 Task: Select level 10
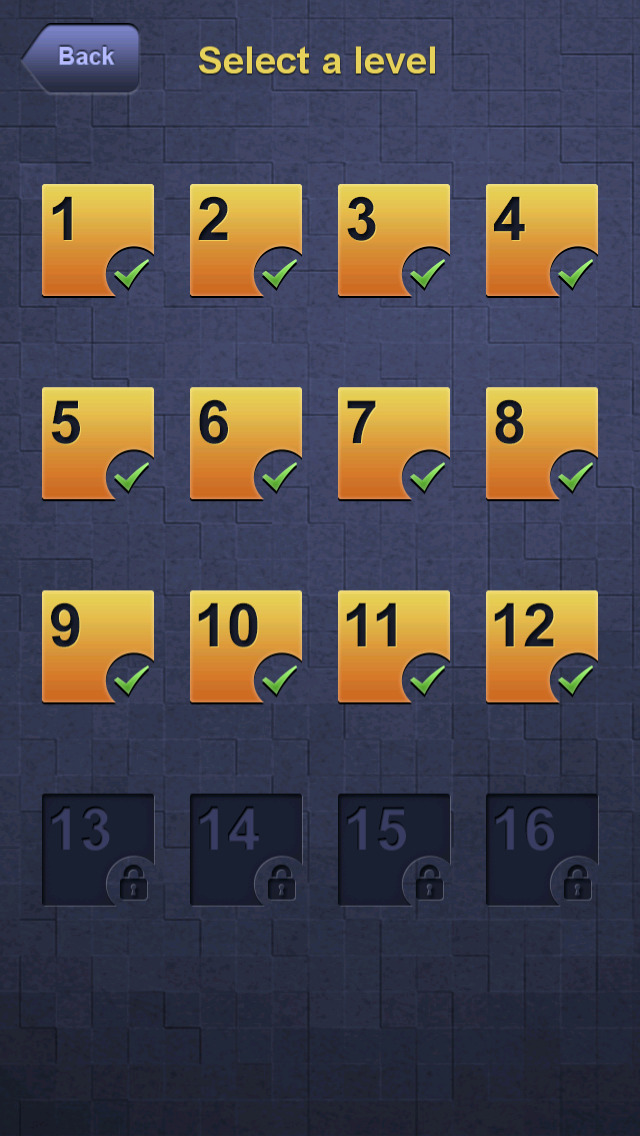[245, 646]
